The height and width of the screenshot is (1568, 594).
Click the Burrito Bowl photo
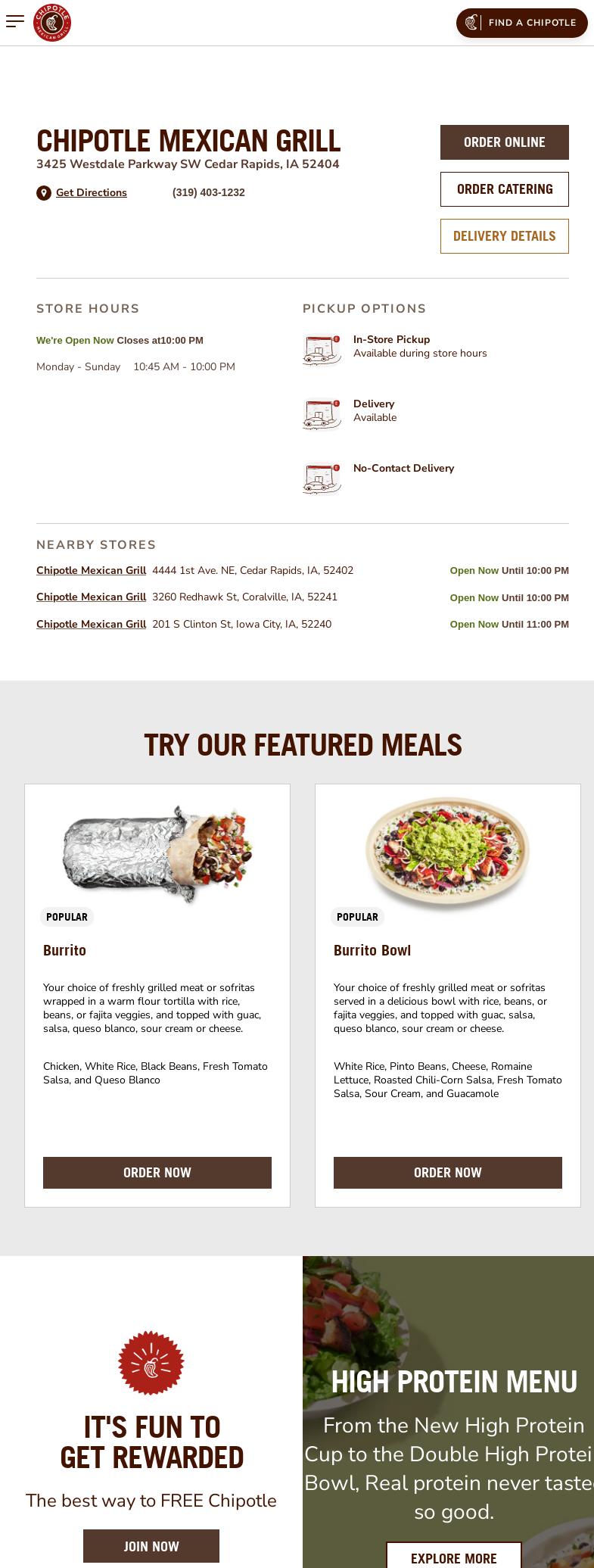coord(447,854)
